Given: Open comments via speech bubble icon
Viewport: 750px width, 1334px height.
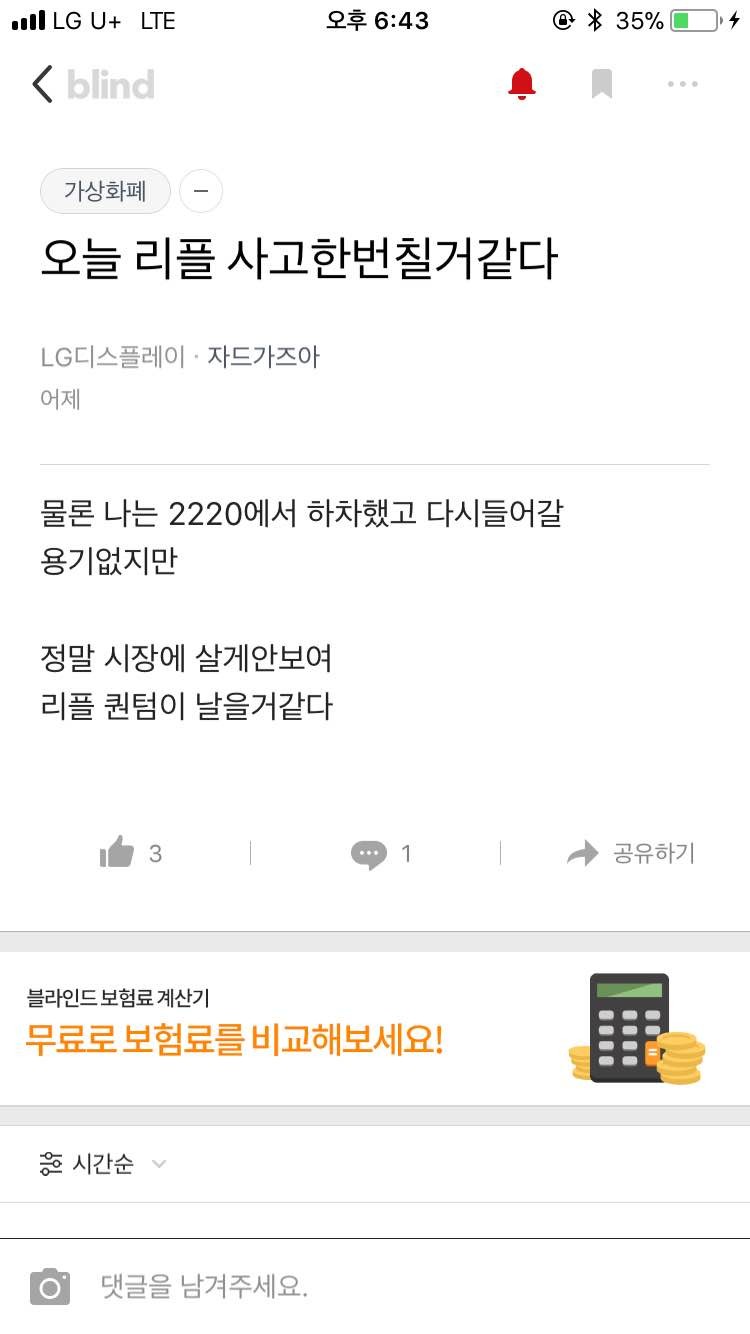Looking at the screenshot, I should (371, 853).
